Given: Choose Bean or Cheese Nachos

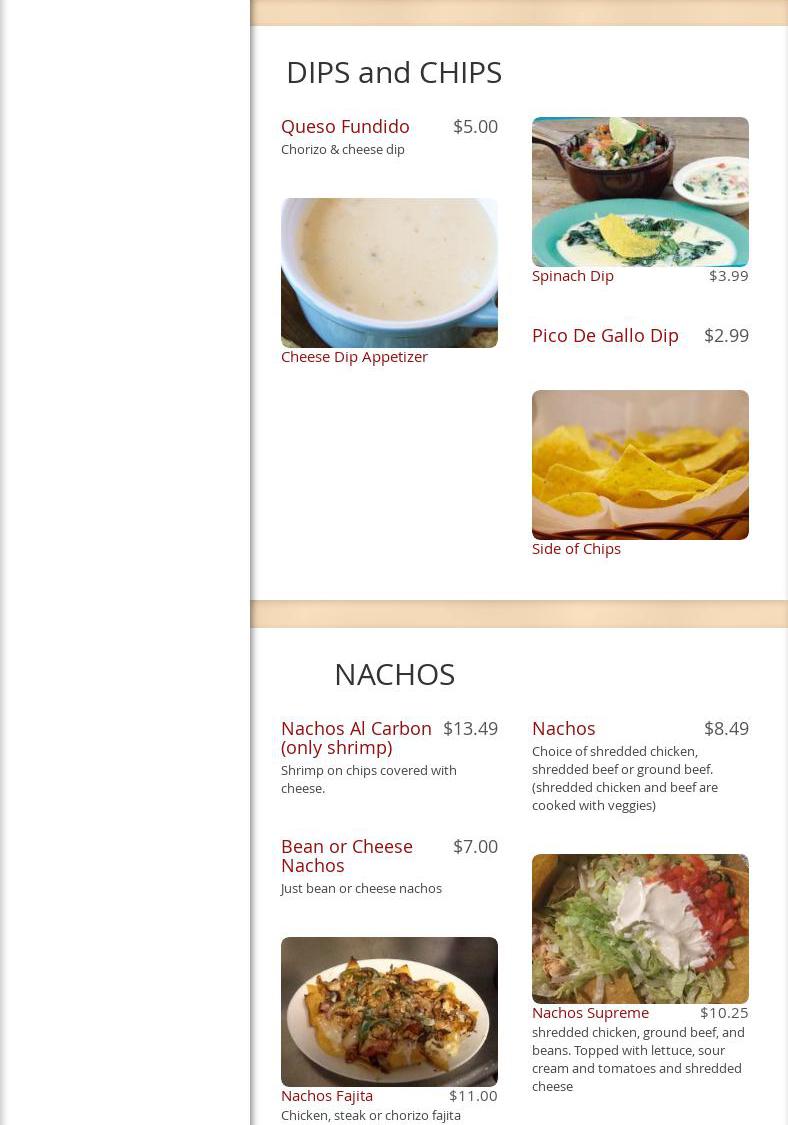Looking at the screenshot, I should (346, 855).
